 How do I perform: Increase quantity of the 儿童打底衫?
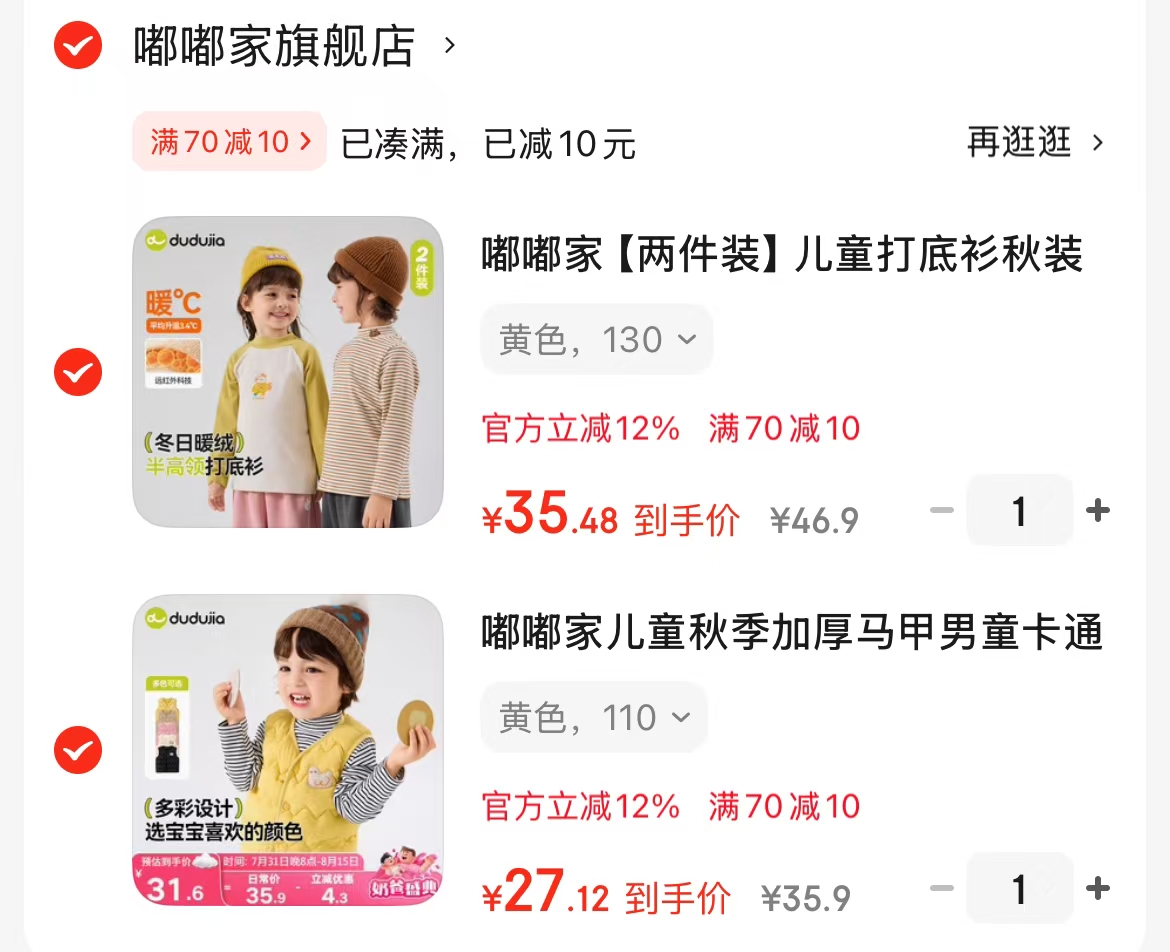(x=1098, y=511)
